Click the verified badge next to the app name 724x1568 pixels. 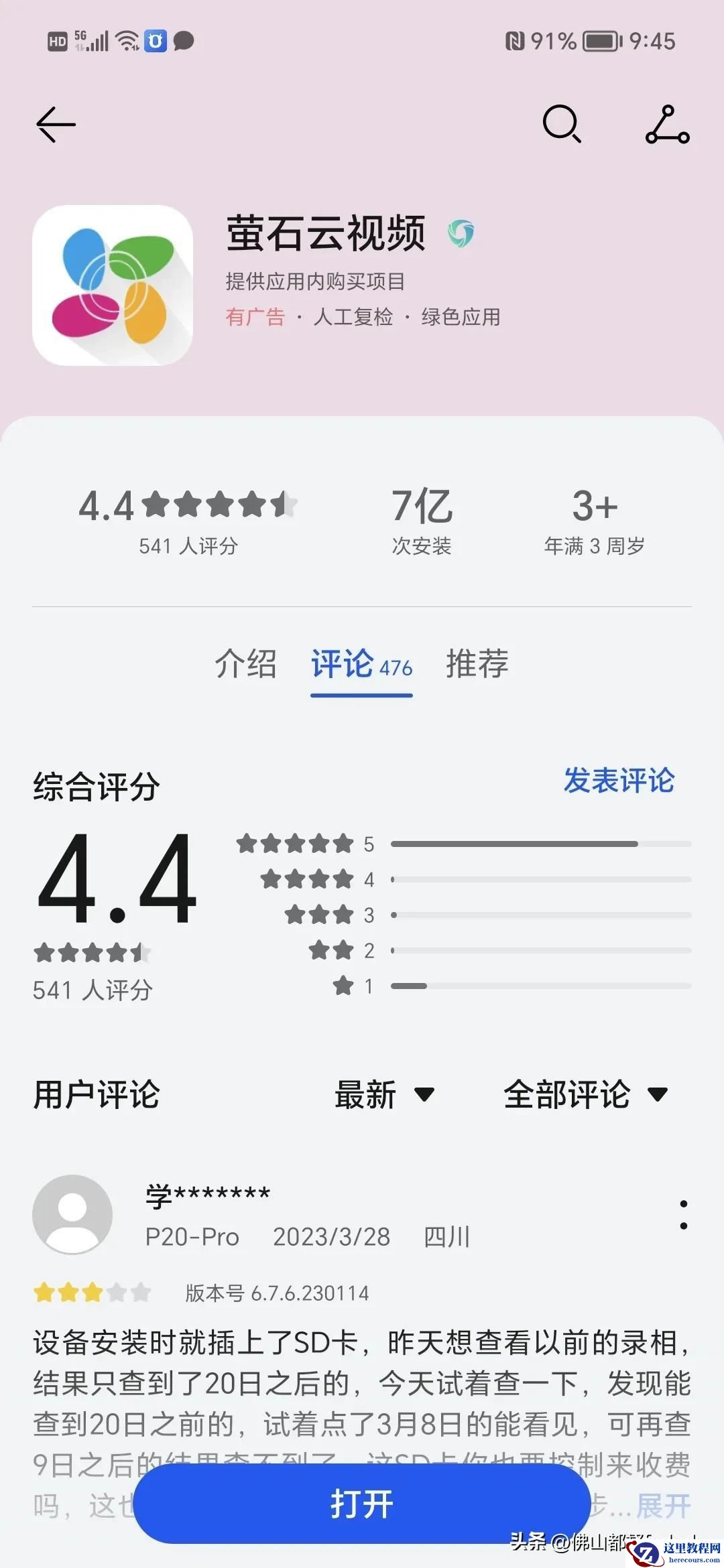click(461, 233)
